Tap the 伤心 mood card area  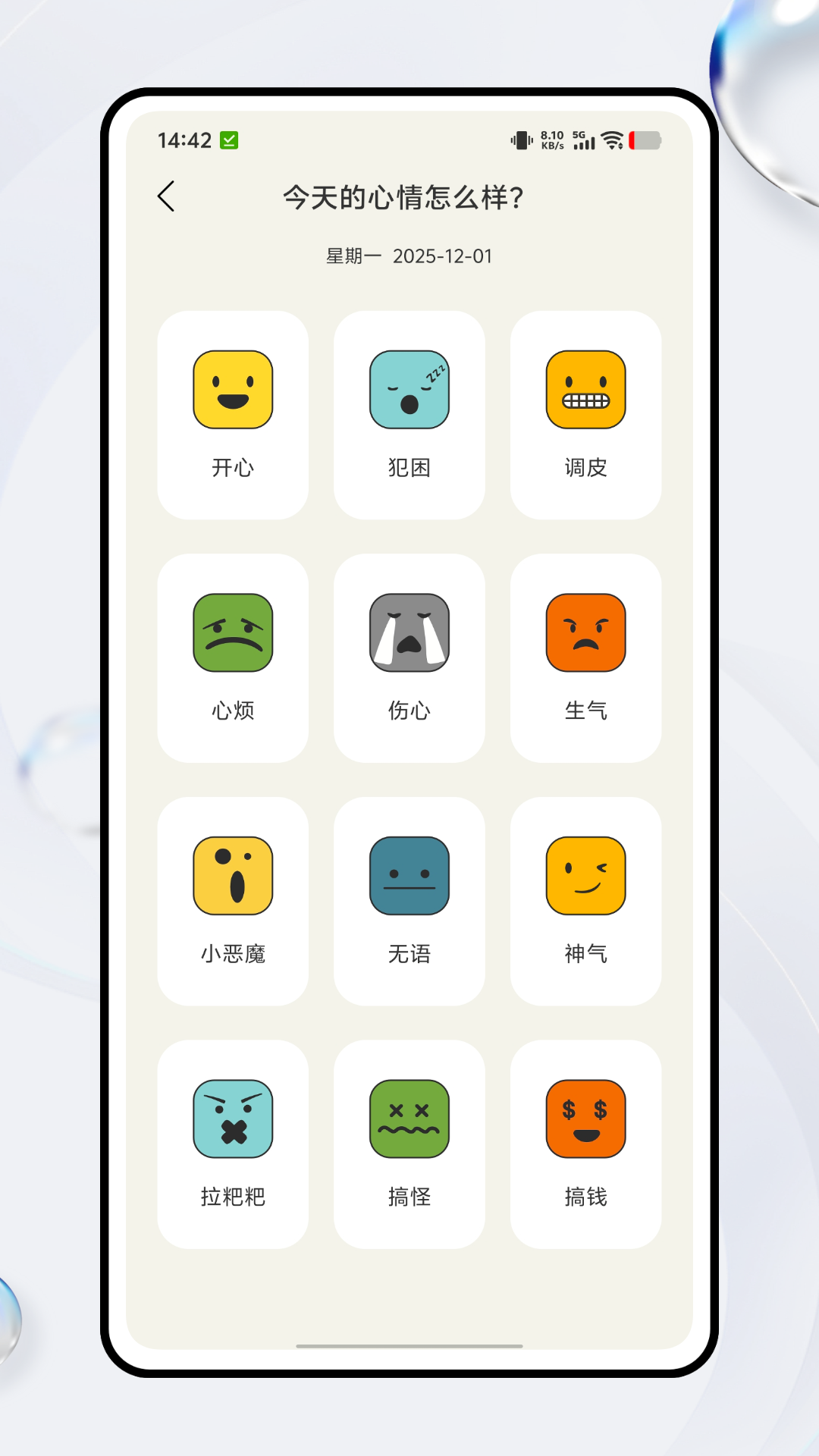[x=409, y=656]
